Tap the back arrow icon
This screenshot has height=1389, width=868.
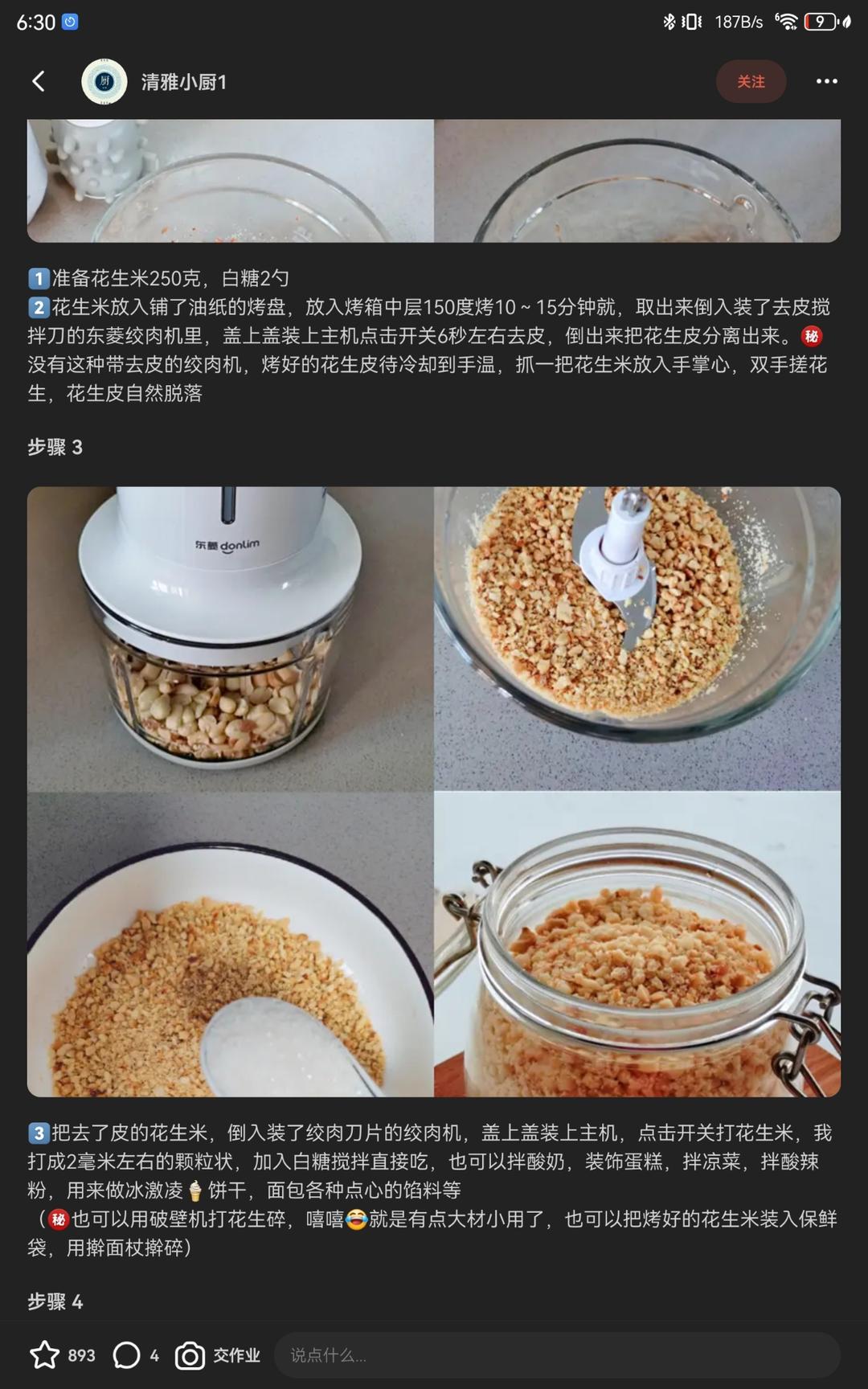(38, 81)
